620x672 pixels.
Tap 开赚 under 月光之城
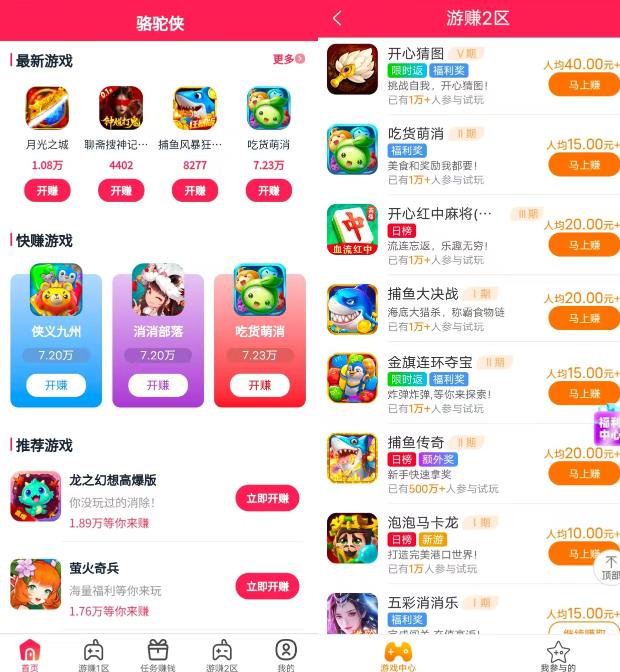pos(47,190)
